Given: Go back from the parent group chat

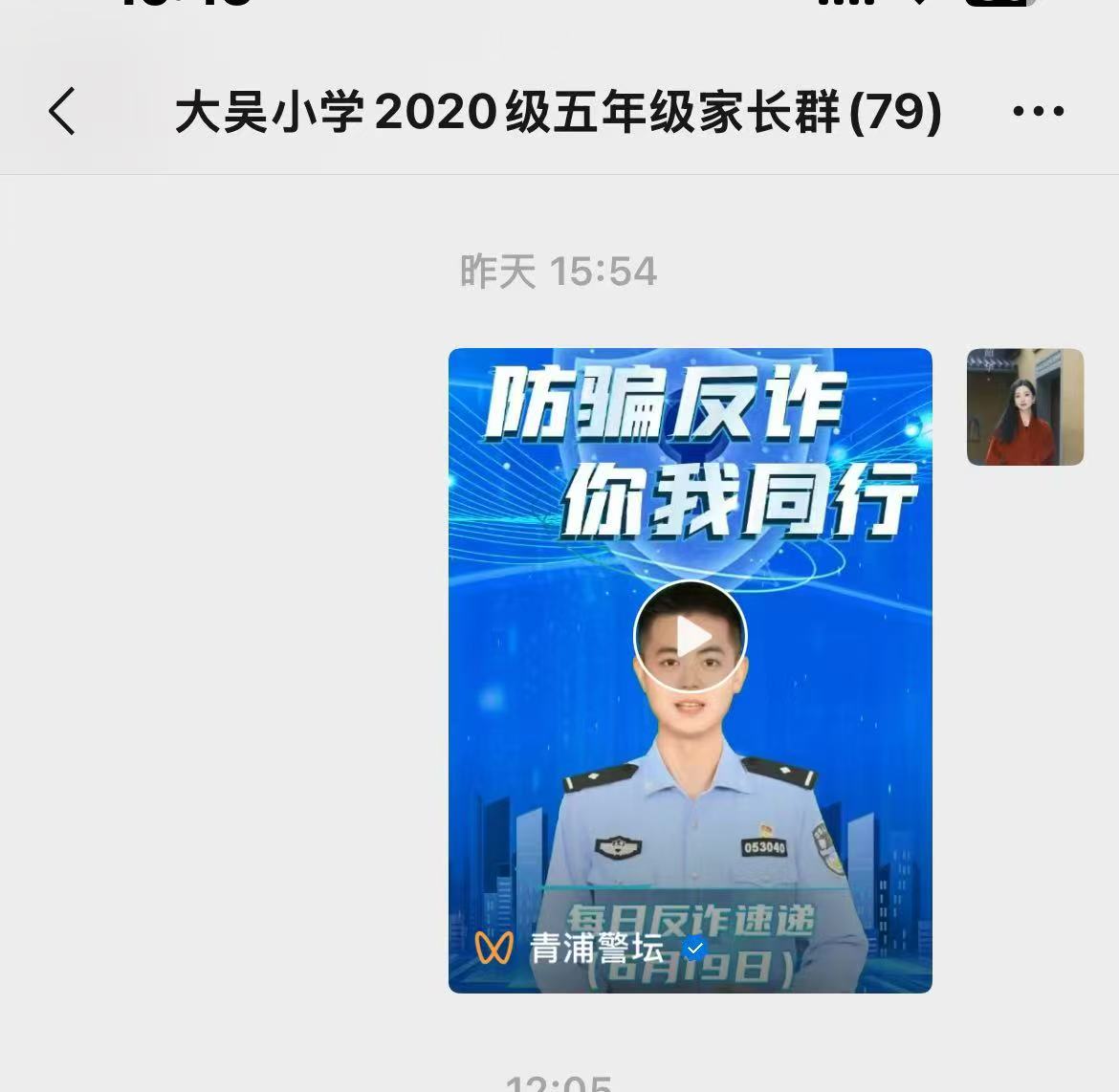Looking at the screenshot, I should [x=62, y=111].
